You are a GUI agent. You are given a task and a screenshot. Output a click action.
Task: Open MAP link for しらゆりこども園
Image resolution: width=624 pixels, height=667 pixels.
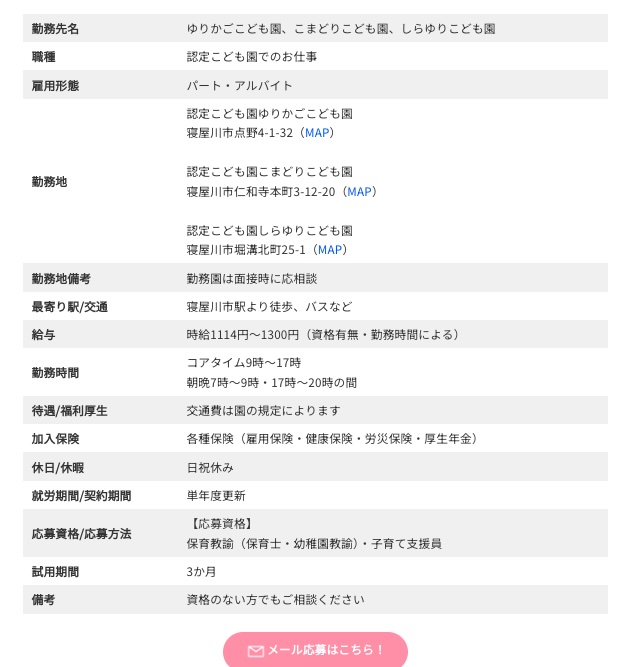330,250
